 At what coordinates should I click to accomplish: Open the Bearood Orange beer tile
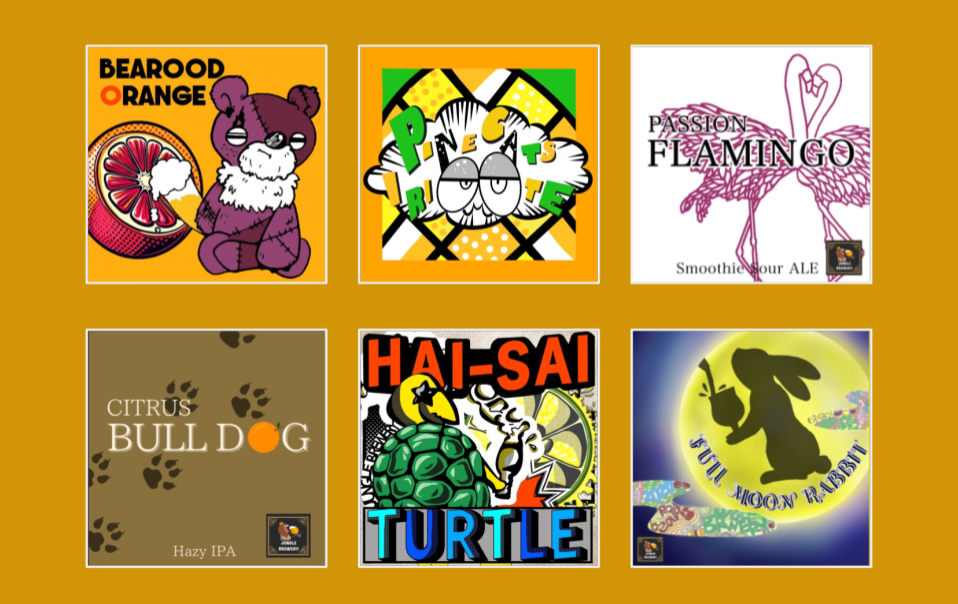click(x=206, y=164)
